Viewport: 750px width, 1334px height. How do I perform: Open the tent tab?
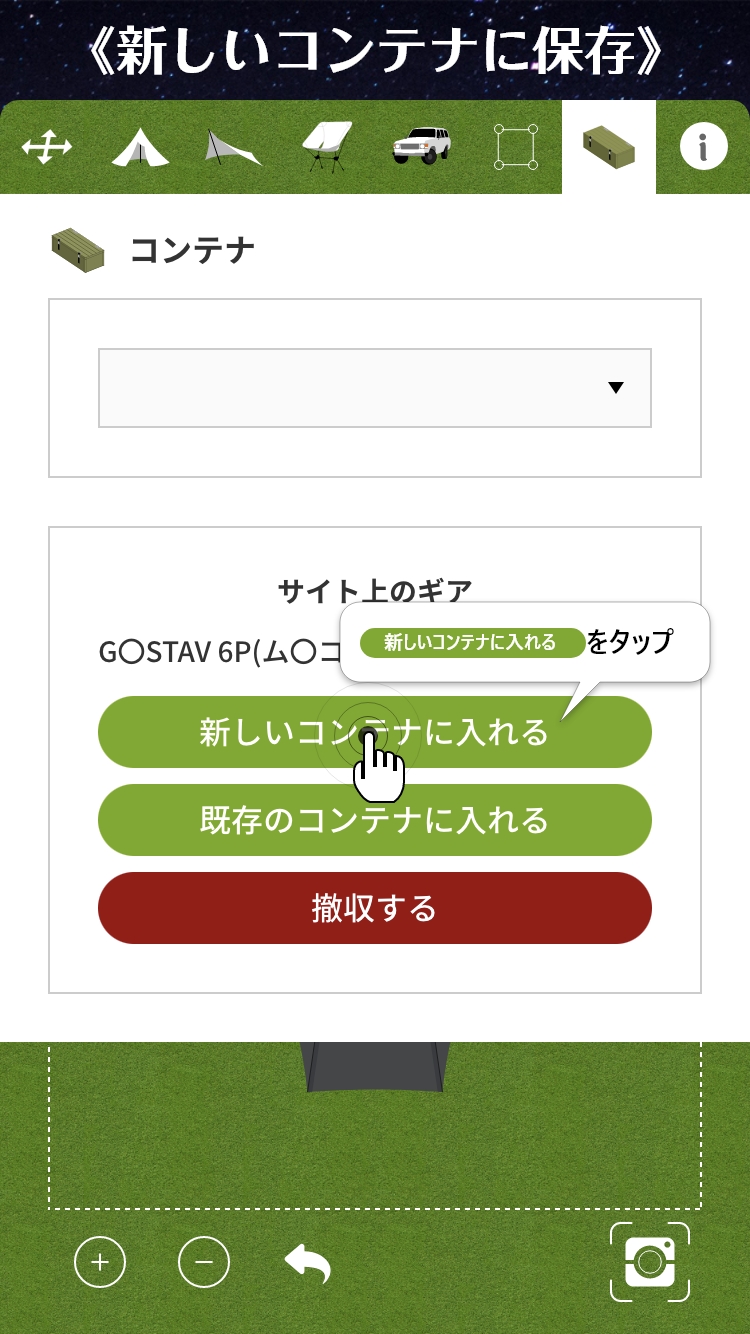pos(140,148)
